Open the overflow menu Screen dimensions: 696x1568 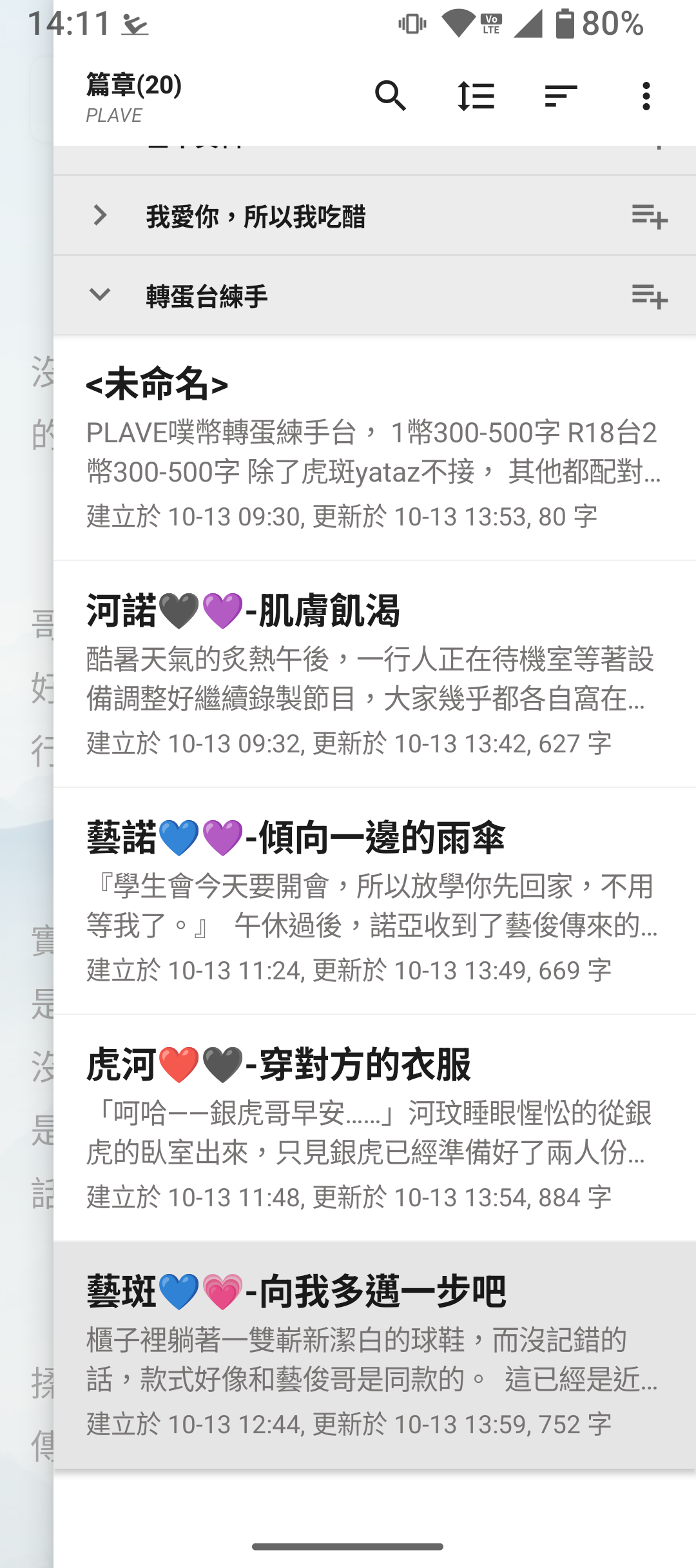[x=646, y=97]
